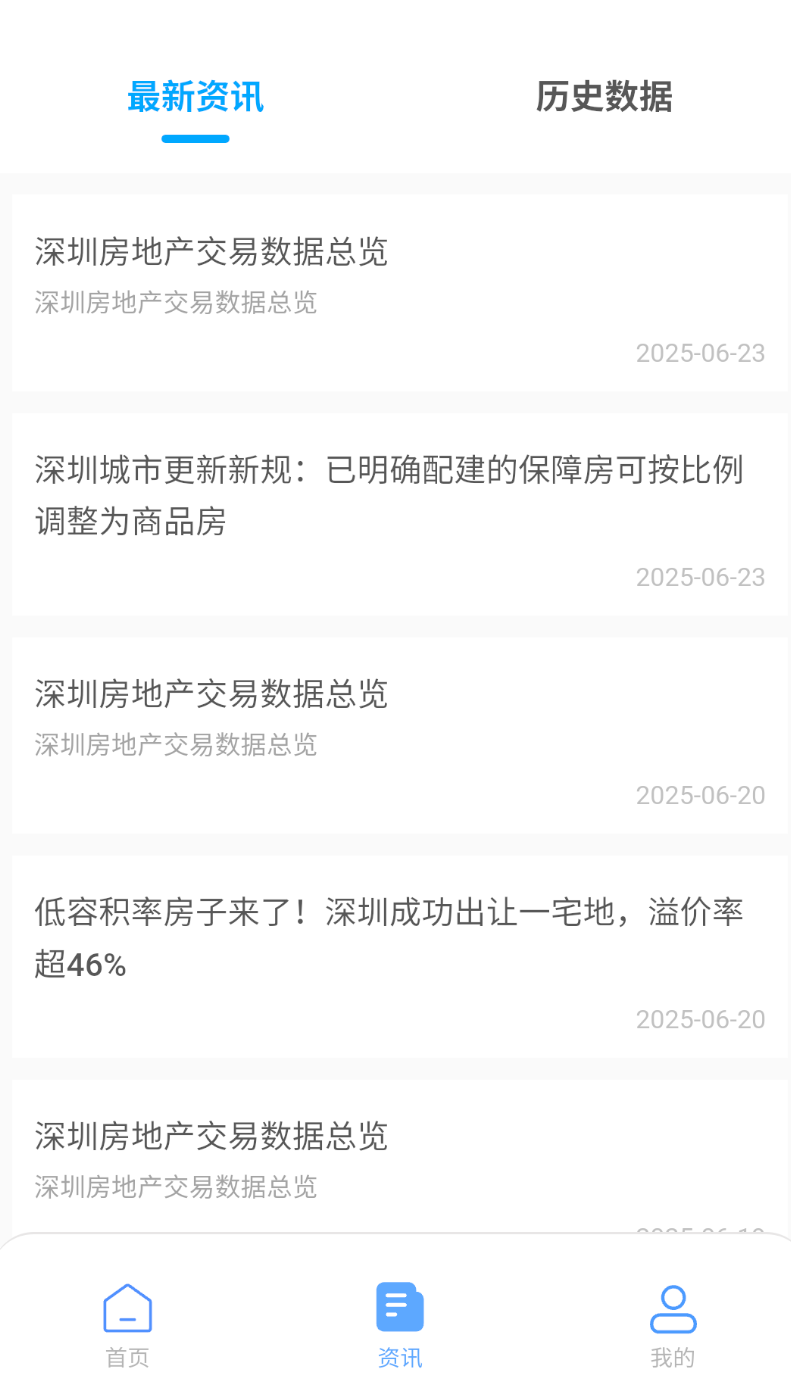Screen dimensions: 791x1378
Task: Tap the 资讯 bottom navigation tab
Action: coord(400,1325)
